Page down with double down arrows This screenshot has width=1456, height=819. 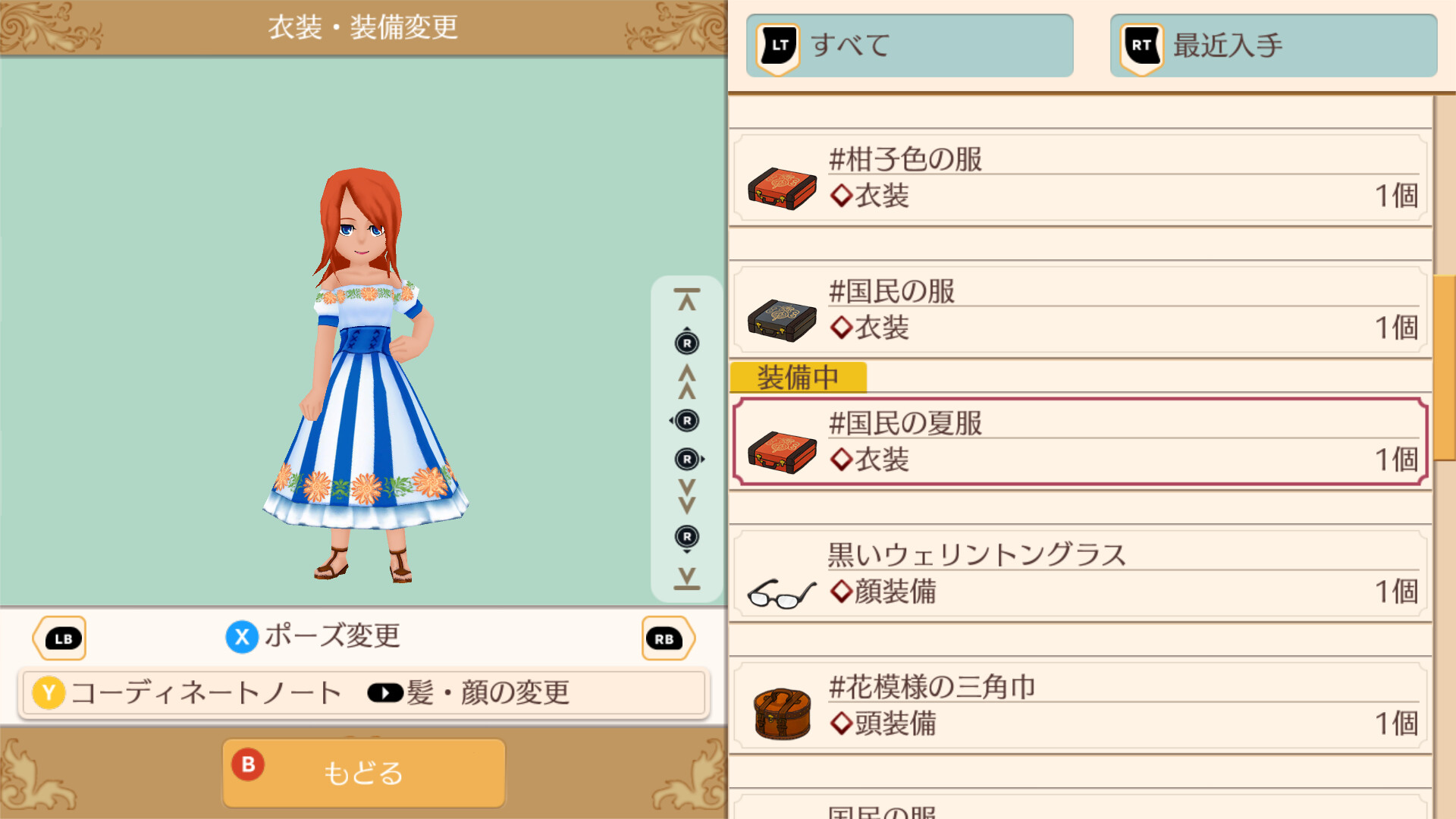[687, 497]
